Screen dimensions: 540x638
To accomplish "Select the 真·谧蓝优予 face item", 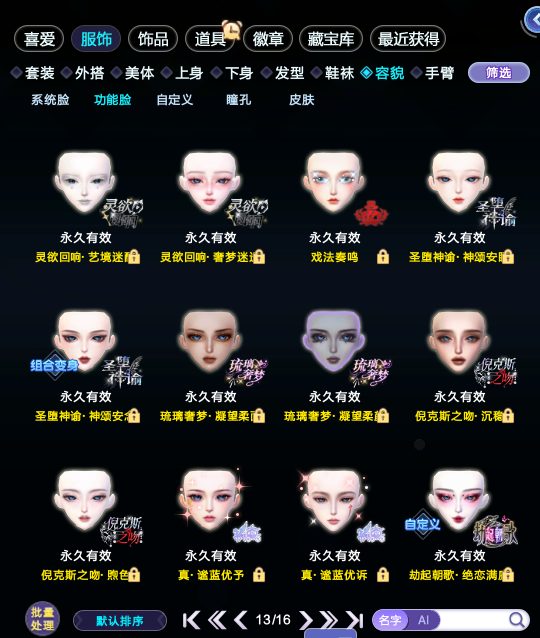I will [210, 525].
